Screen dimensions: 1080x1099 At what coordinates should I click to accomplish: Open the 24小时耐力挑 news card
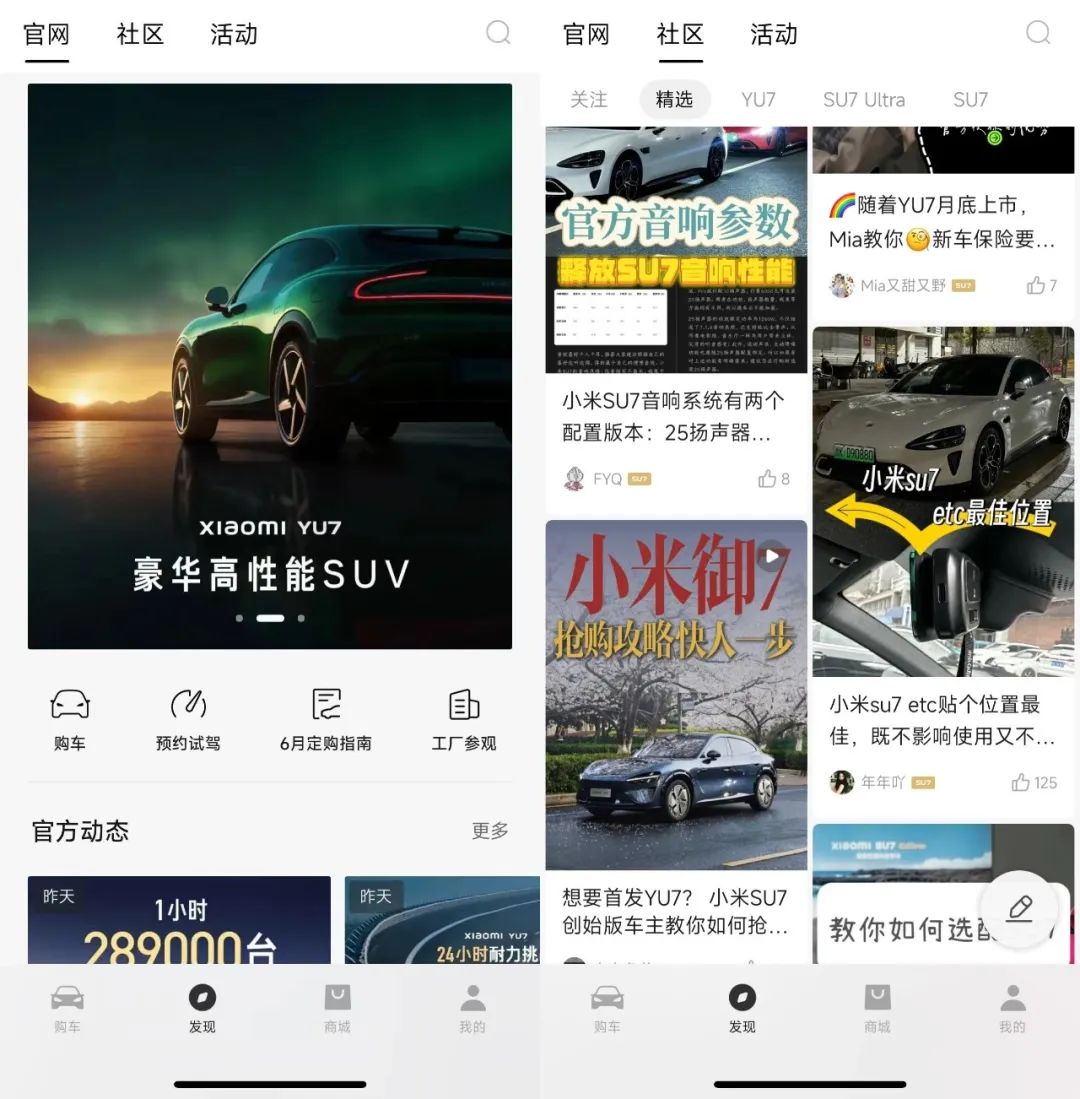[428, 921]
